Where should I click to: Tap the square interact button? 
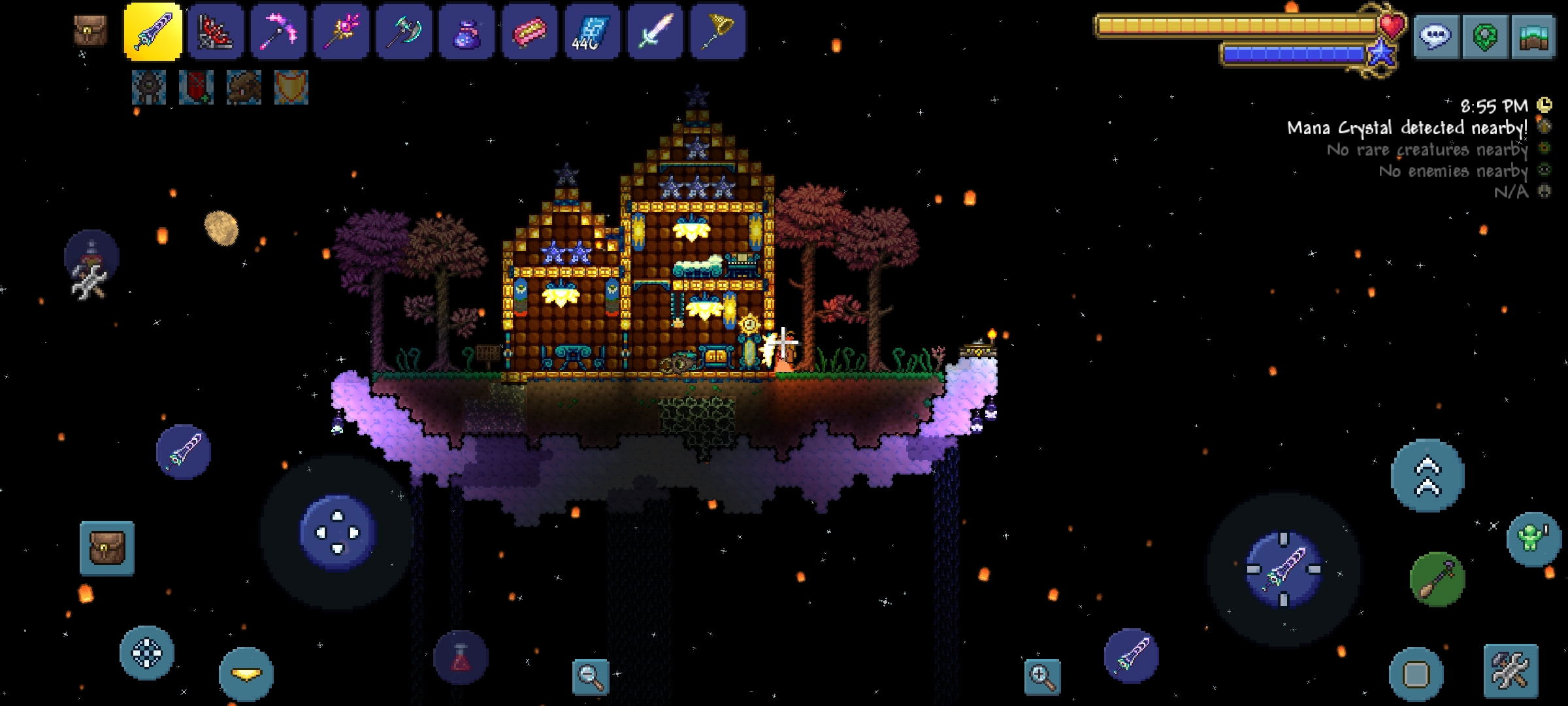coord(1416,674)
